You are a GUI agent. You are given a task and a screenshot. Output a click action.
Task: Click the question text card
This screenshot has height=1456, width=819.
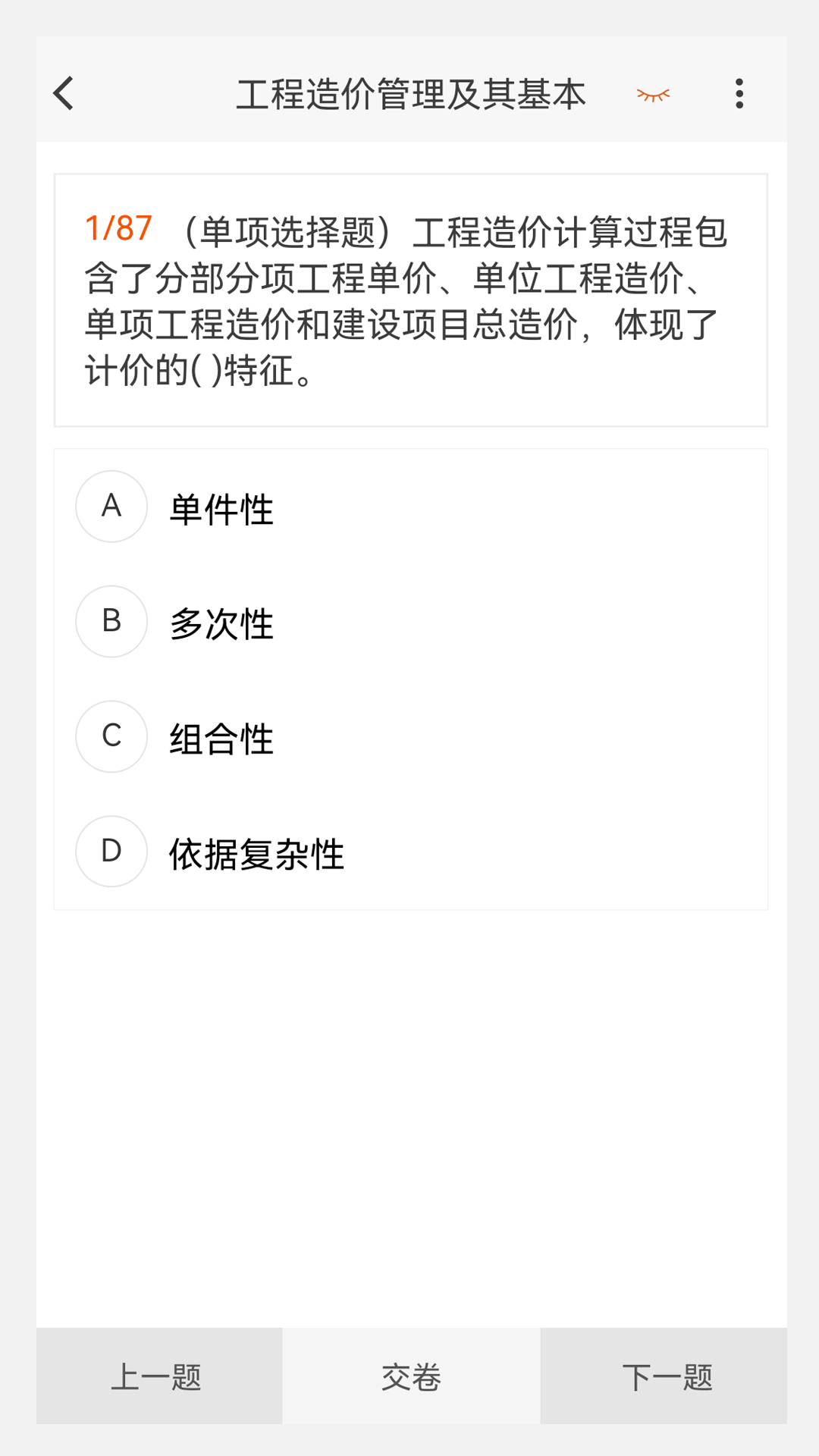point(409,300)
